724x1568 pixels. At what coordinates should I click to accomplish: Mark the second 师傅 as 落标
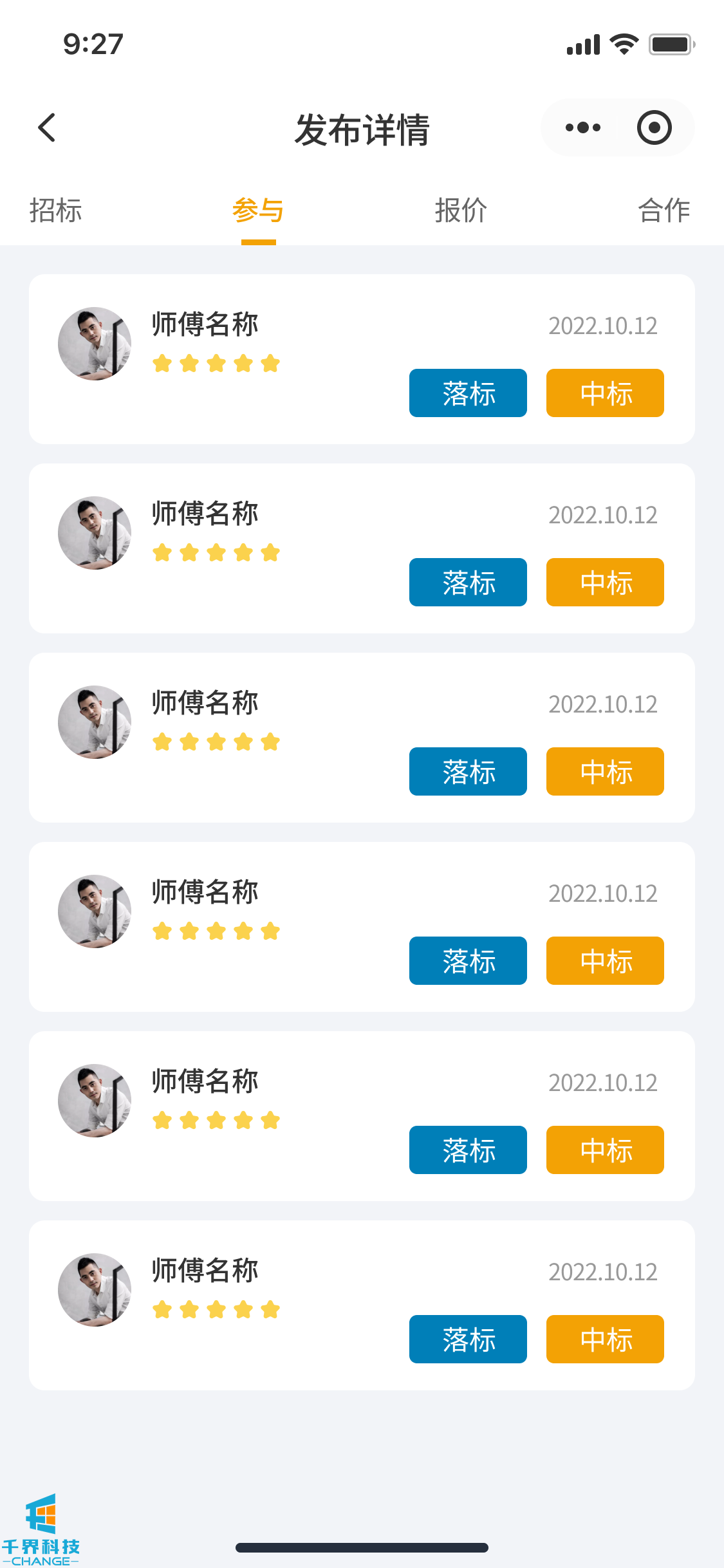tap(468, 582)
